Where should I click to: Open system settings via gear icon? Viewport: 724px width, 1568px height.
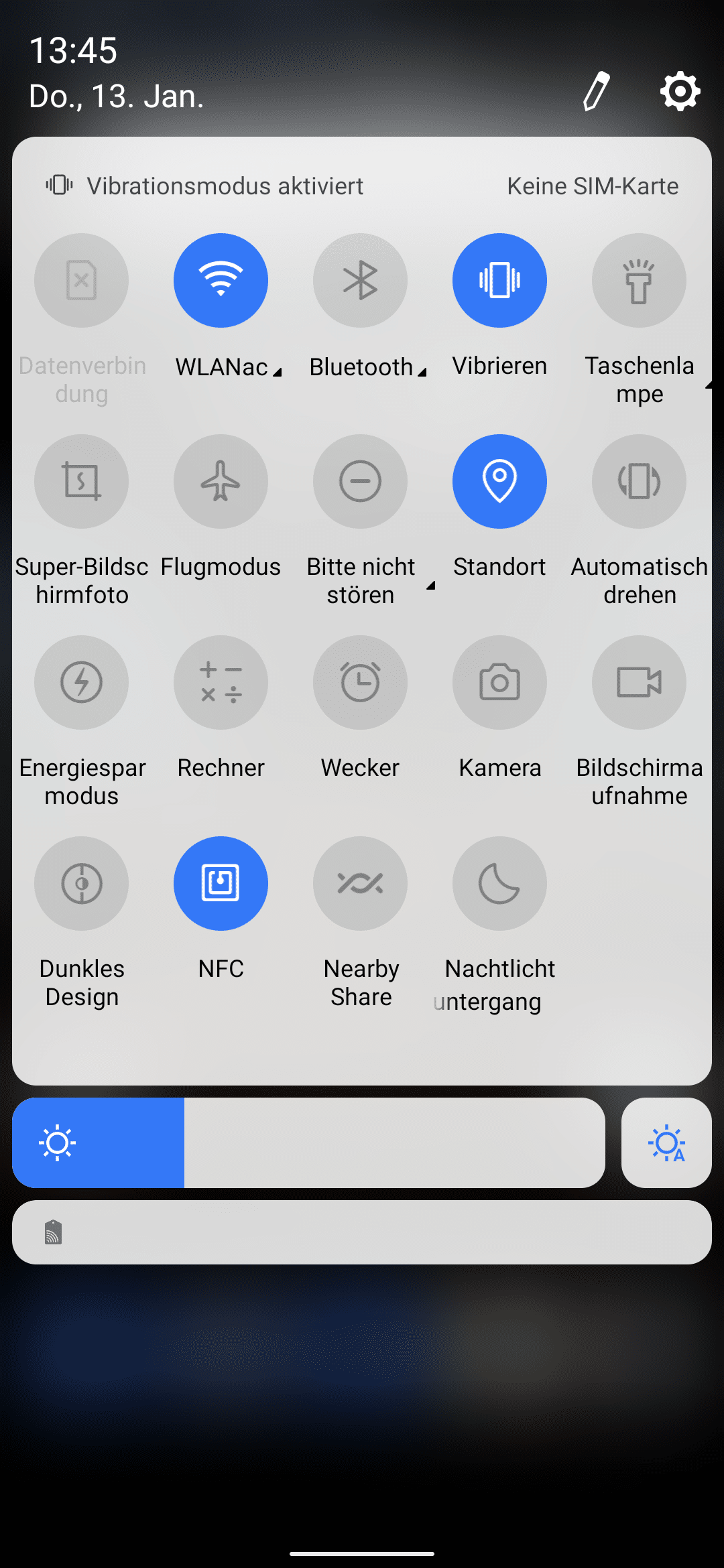pos(680,91)
